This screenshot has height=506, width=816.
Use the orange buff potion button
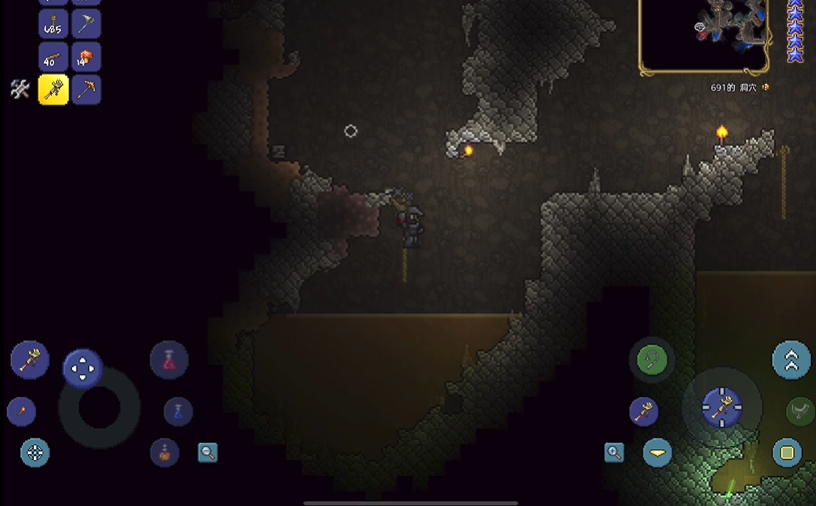[x=164, y=452]
